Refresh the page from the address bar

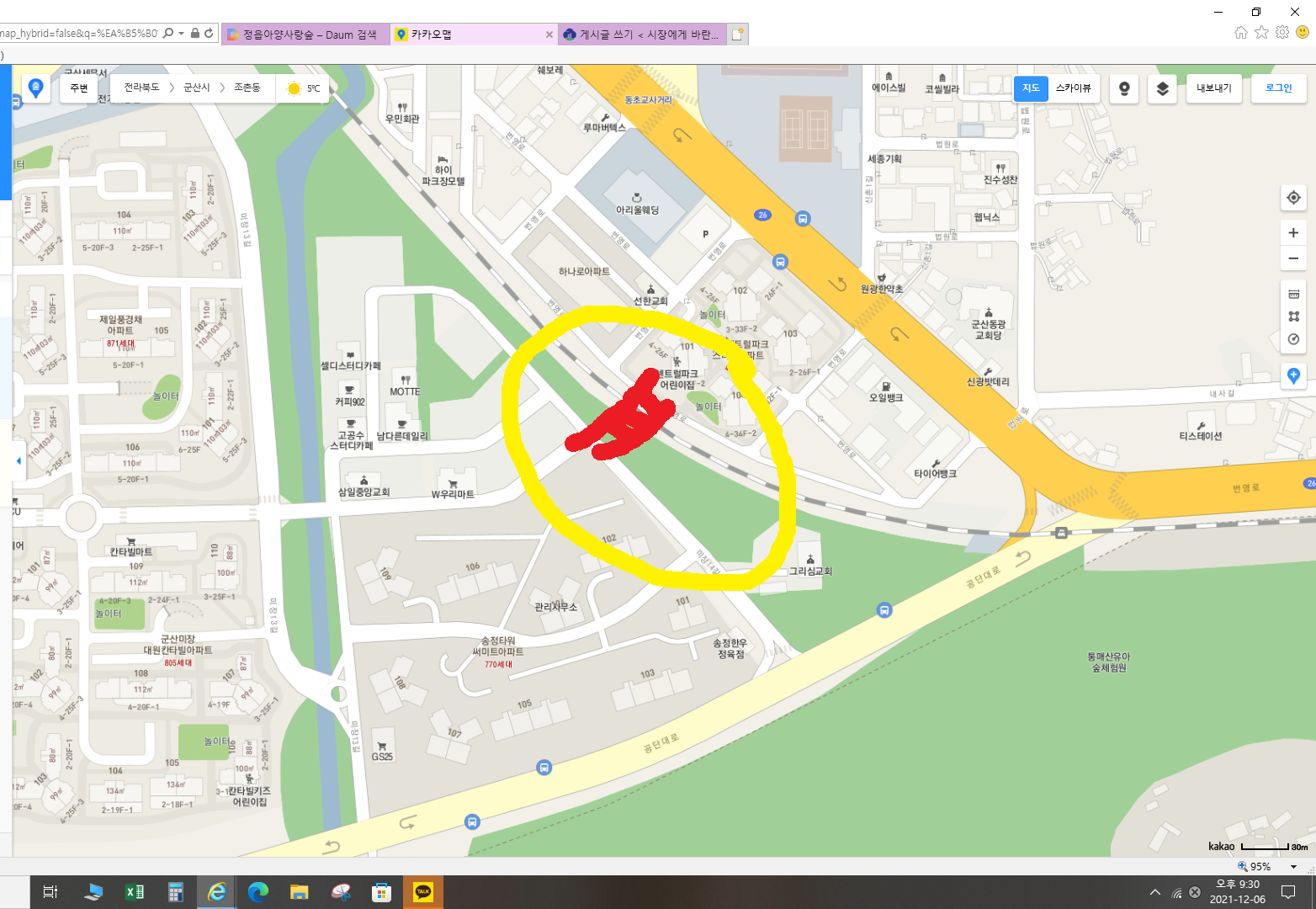(x=209, y=34)
